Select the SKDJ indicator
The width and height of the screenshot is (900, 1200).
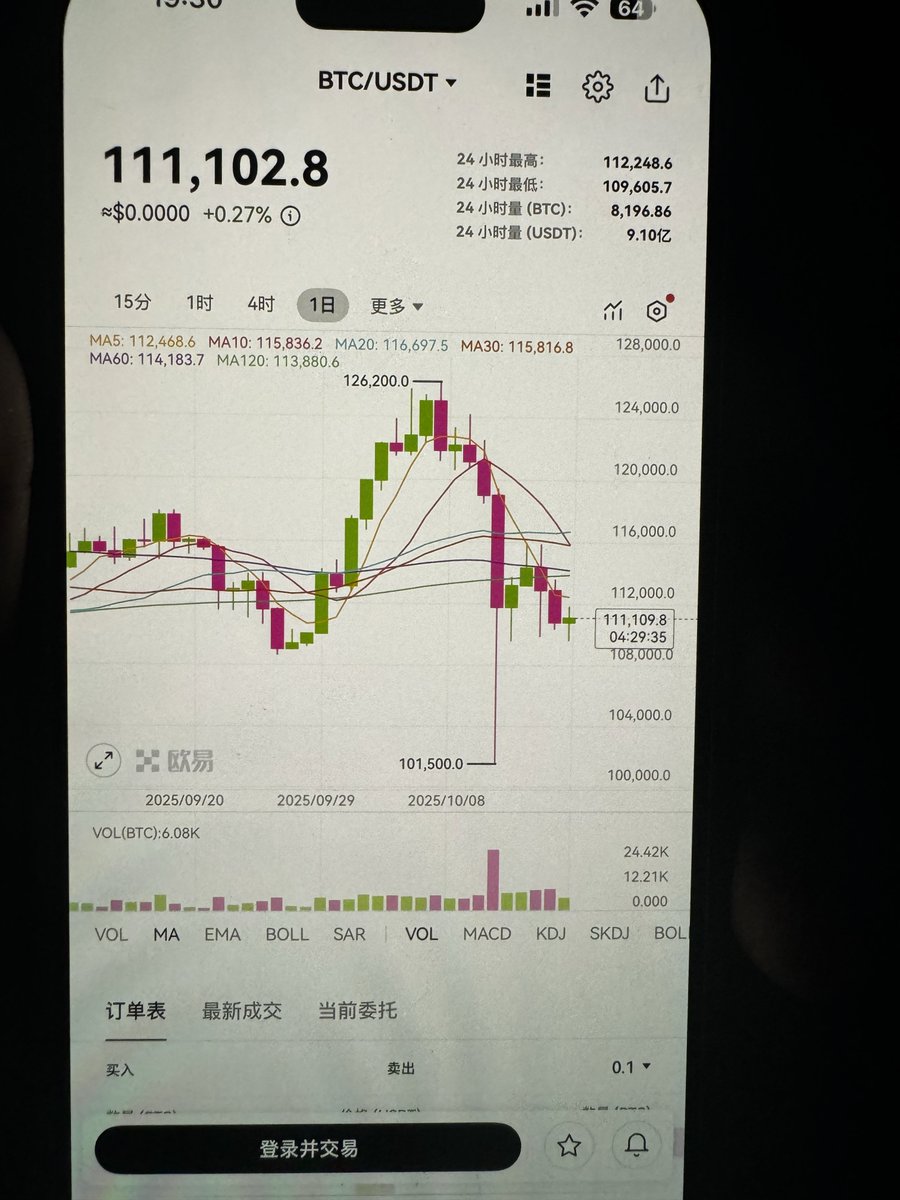[611, 934]
